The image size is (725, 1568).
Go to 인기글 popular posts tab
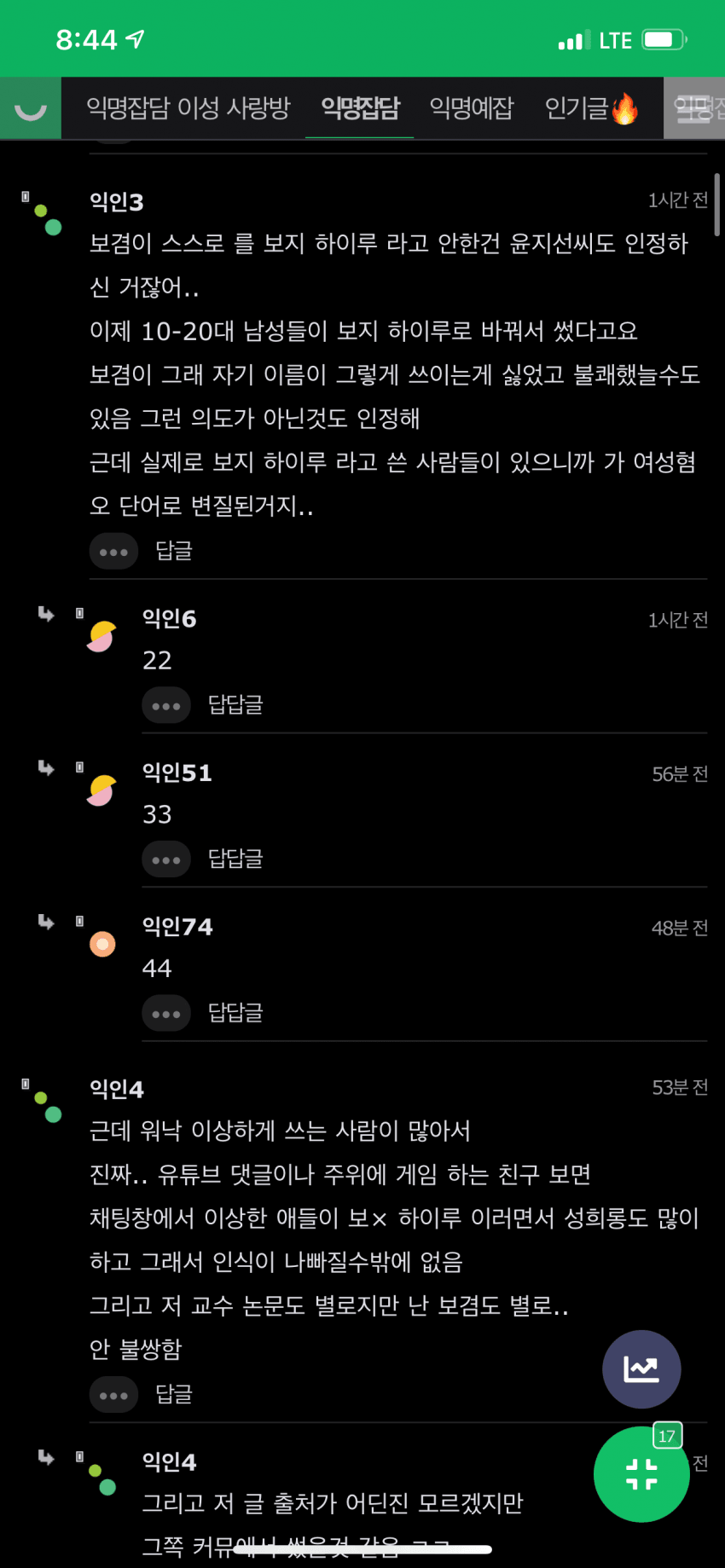coord(590,108)
